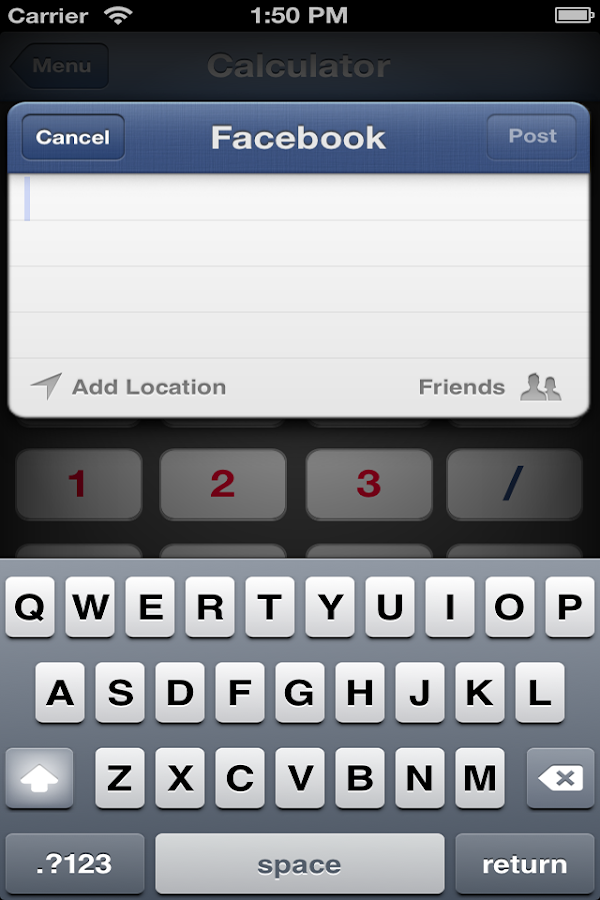This screenshot has width=600, height=900.
Task: Tap the Post button
Action: coord(532,136)
